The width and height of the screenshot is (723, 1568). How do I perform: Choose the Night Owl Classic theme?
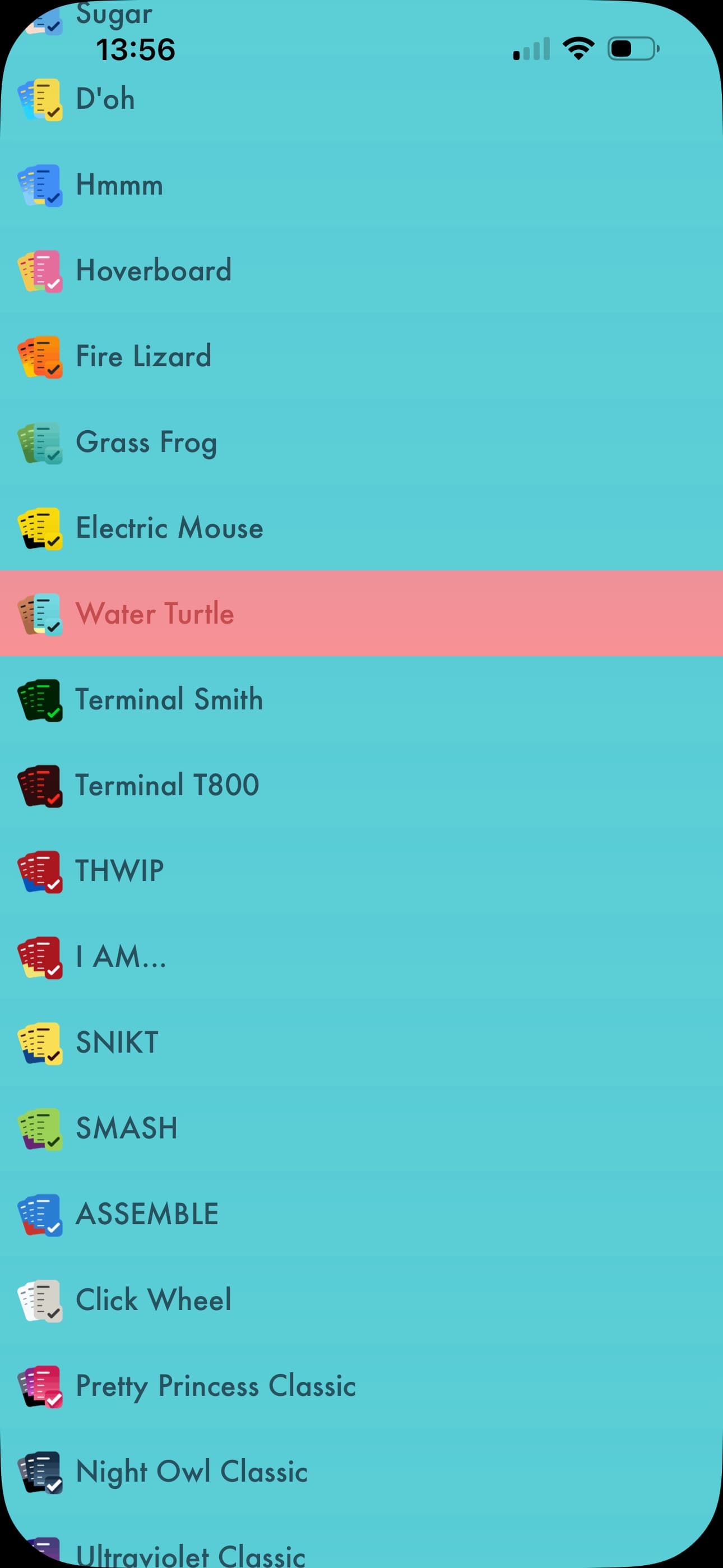361,1472
